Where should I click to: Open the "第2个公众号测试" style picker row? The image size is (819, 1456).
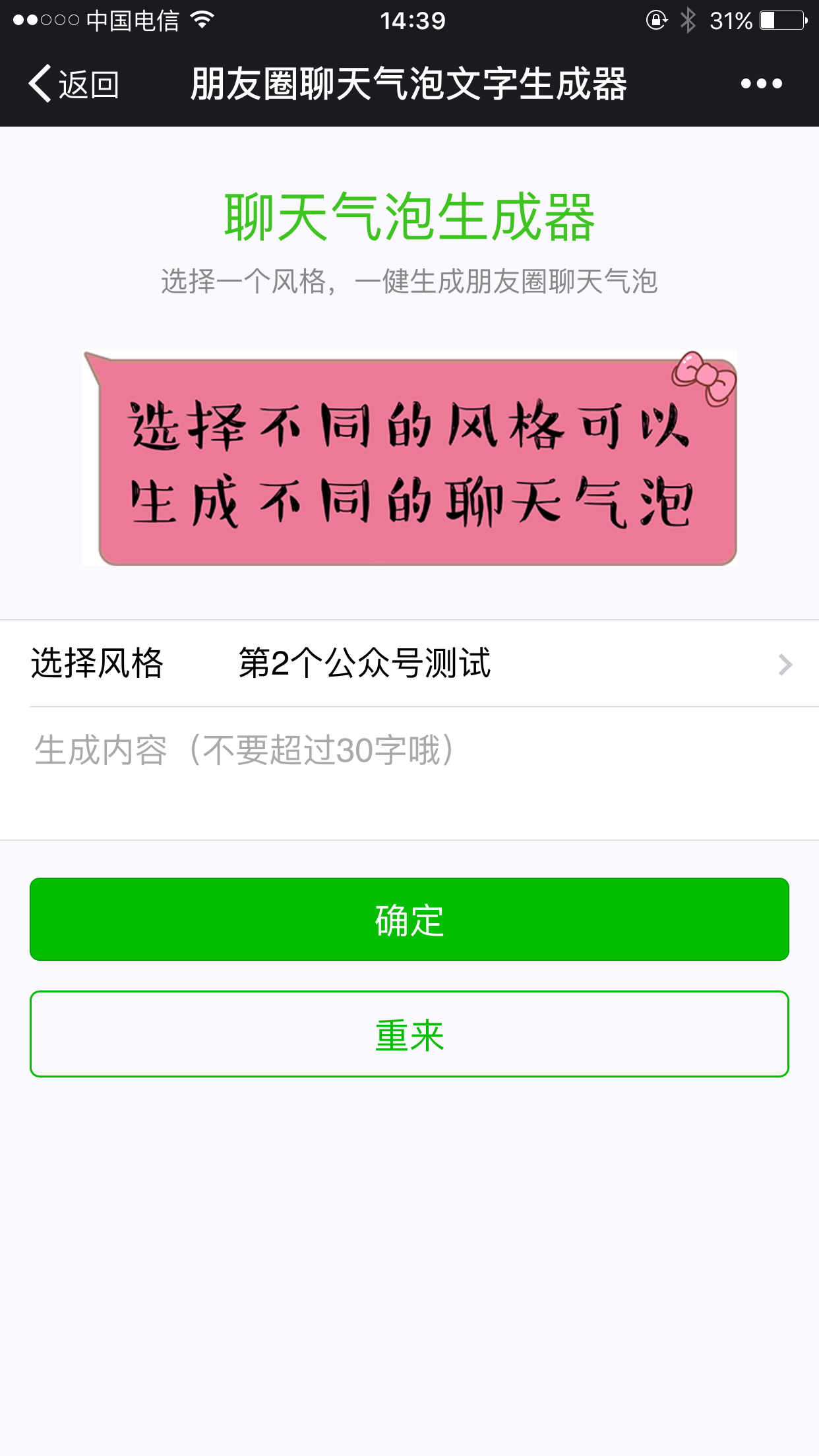point(366,666)
